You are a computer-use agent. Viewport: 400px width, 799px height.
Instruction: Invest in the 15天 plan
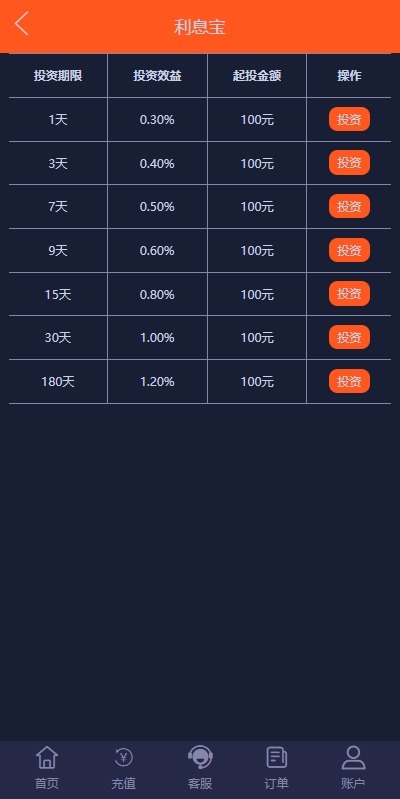(349, 294)
